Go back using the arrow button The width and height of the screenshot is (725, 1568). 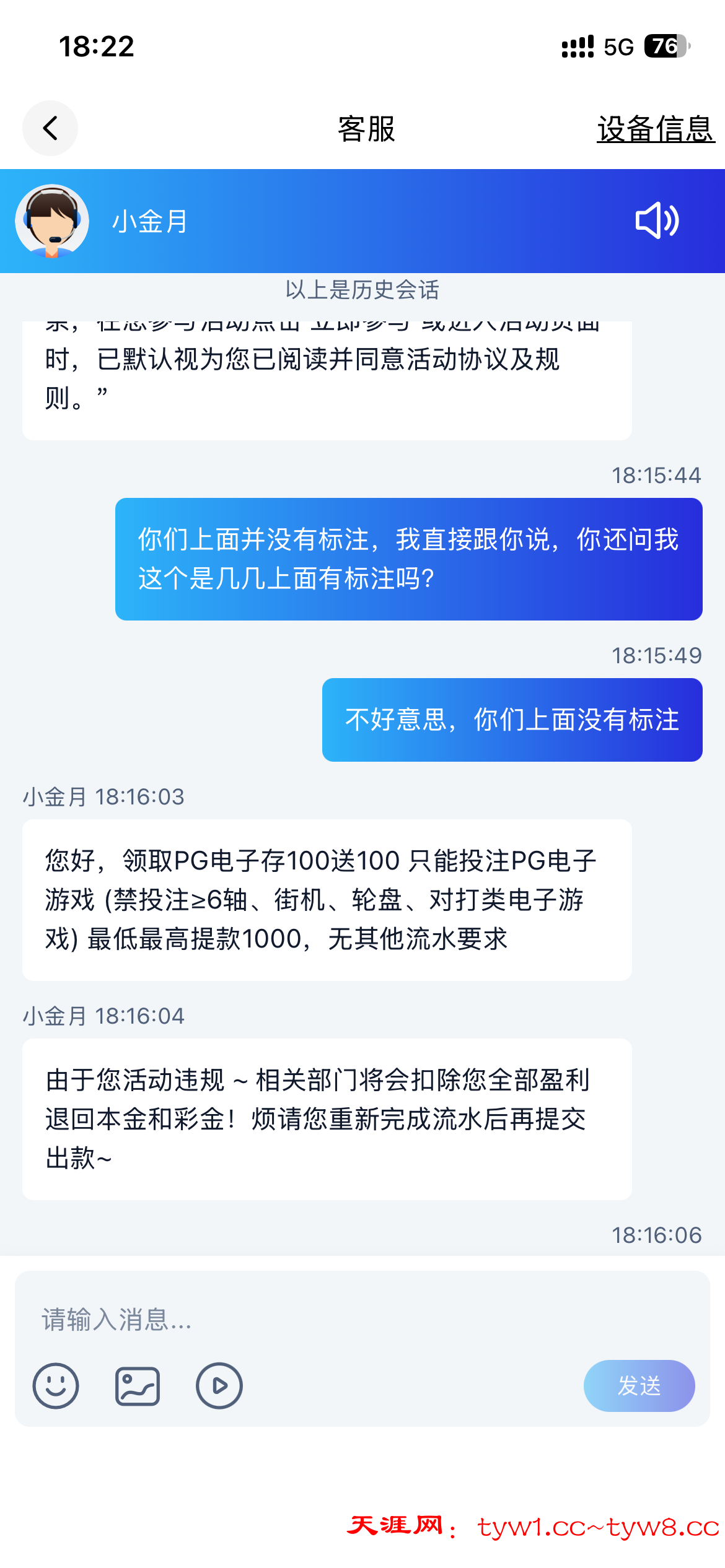point(50,128)
